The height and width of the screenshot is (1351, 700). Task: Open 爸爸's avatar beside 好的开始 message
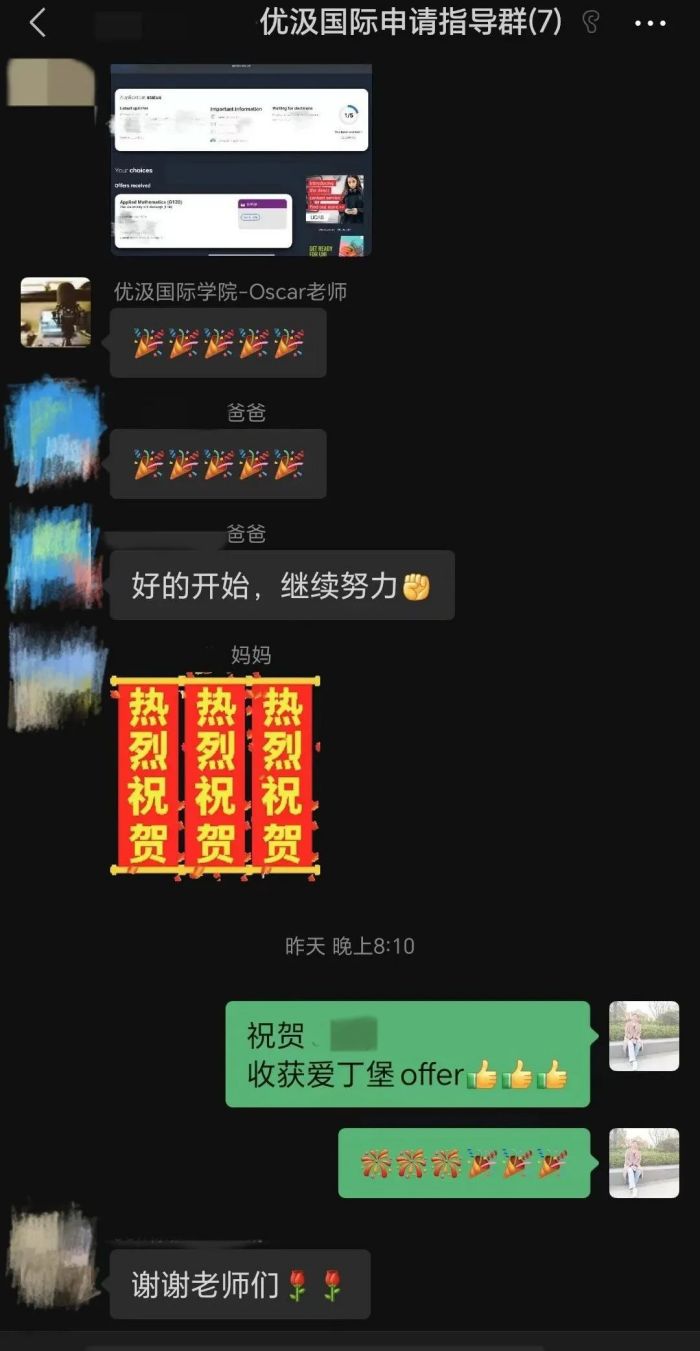[55, 556]
